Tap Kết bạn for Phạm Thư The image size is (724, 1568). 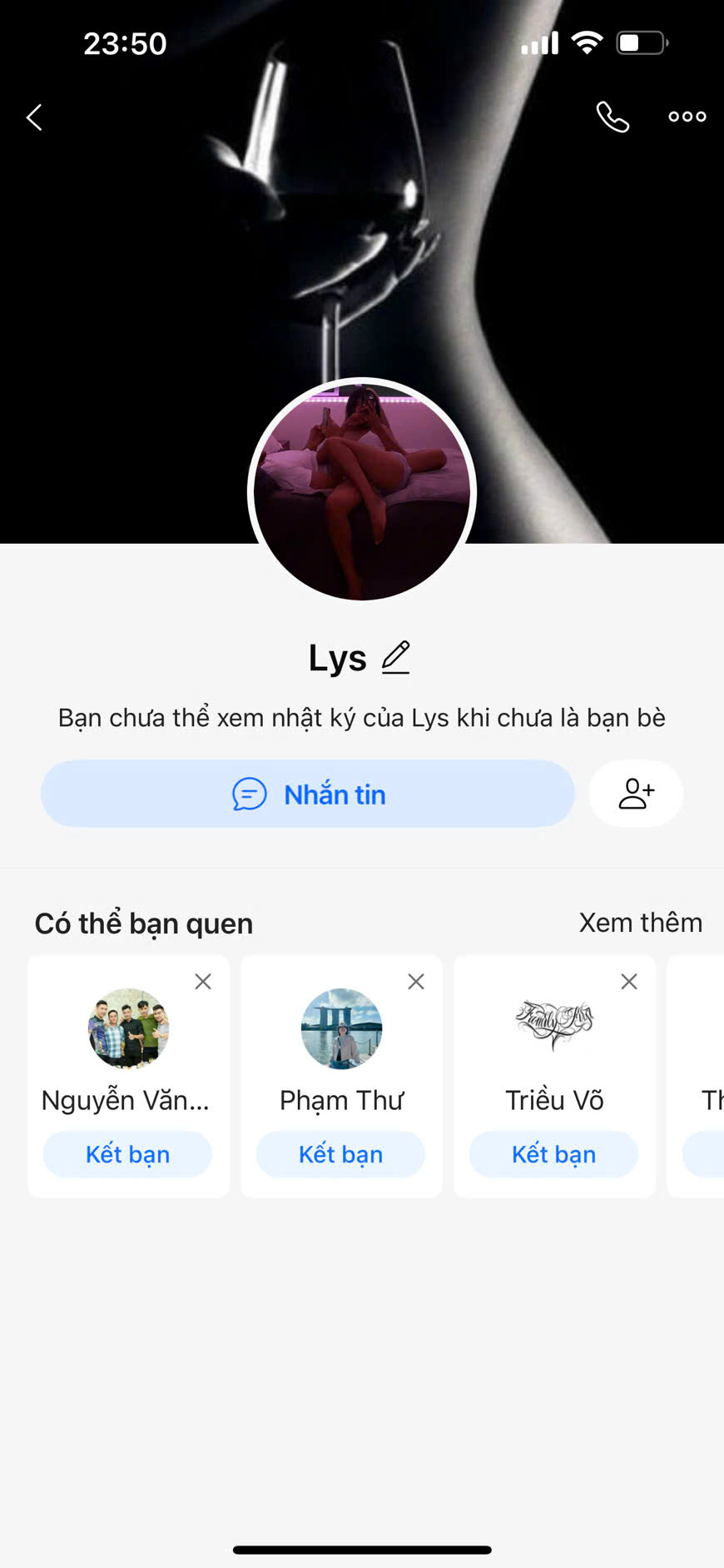tap(340, 1154)
